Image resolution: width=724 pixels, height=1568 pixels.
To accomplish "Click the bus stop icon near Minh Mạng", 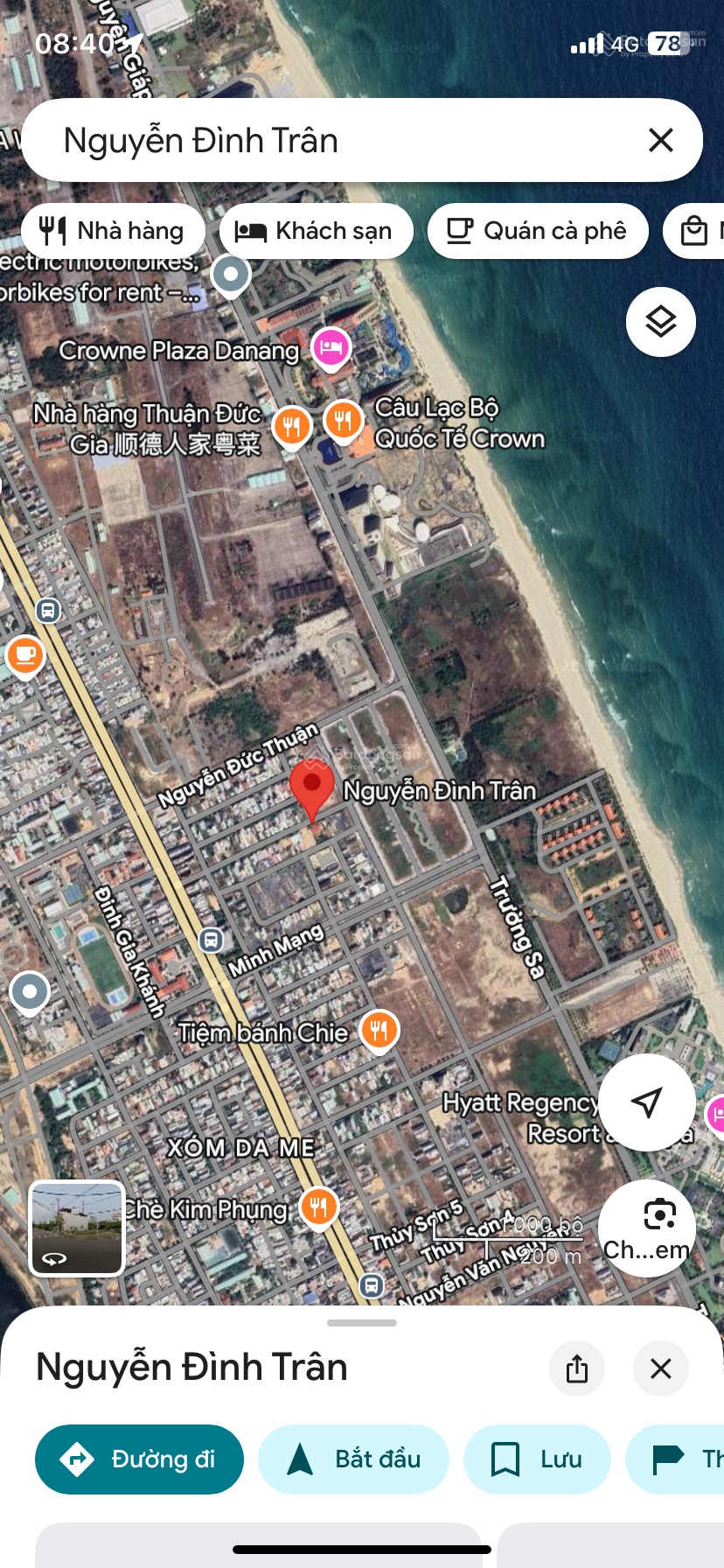I will [x=209, y=941].
